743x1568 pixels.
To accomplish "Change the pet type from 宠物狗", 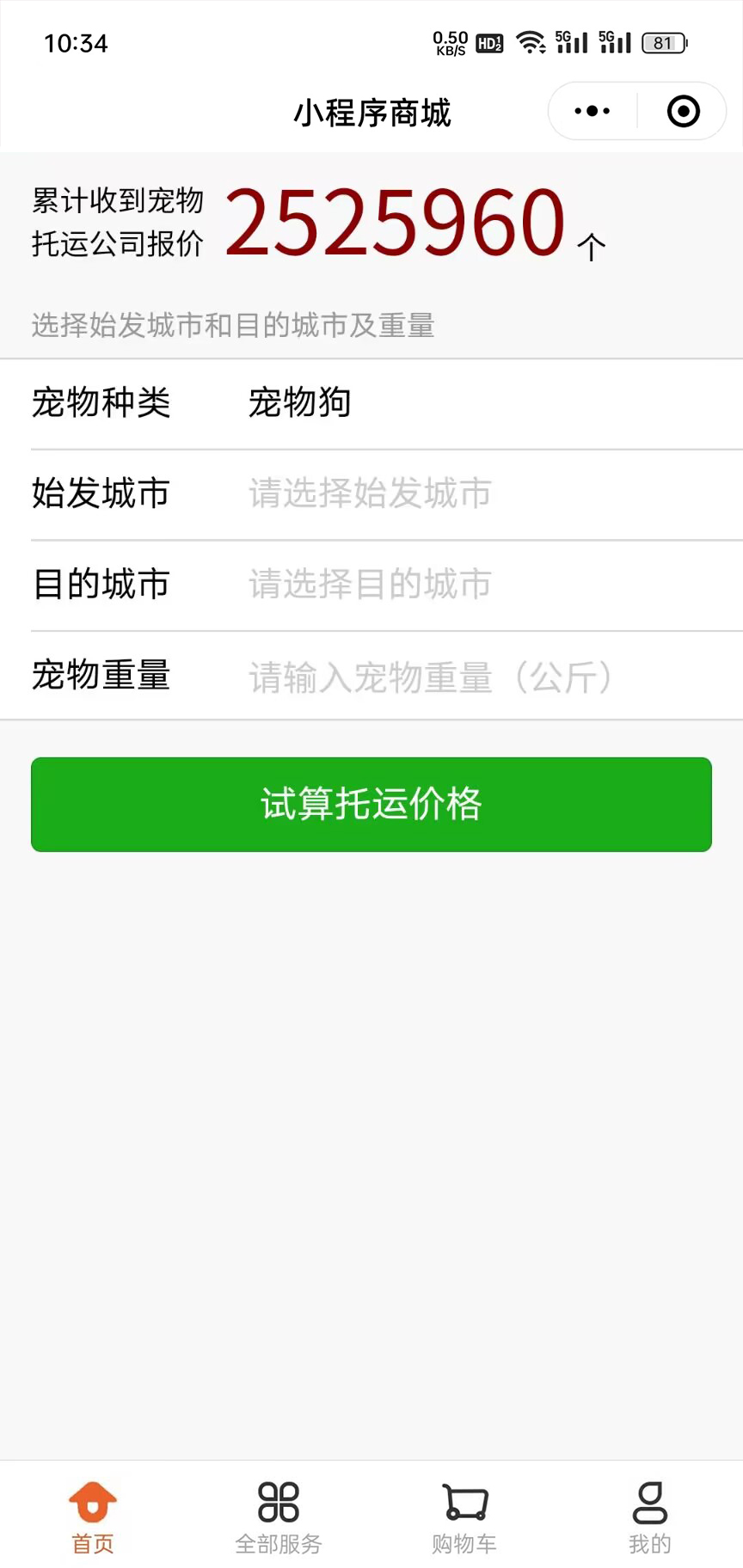I will pos(300,403).
